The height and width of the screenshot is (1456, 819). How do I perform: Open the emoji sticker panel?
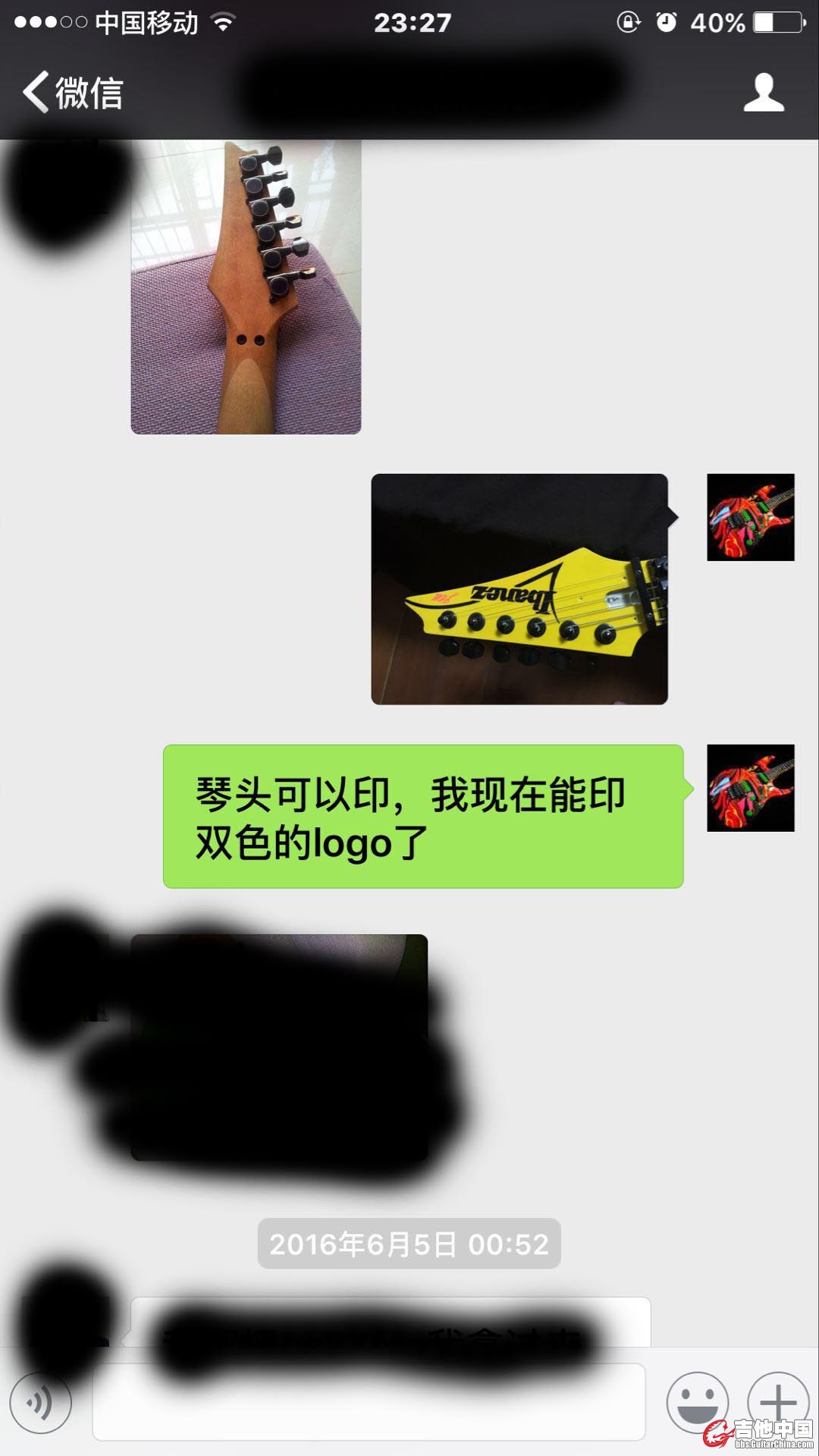pos(697,1401)
